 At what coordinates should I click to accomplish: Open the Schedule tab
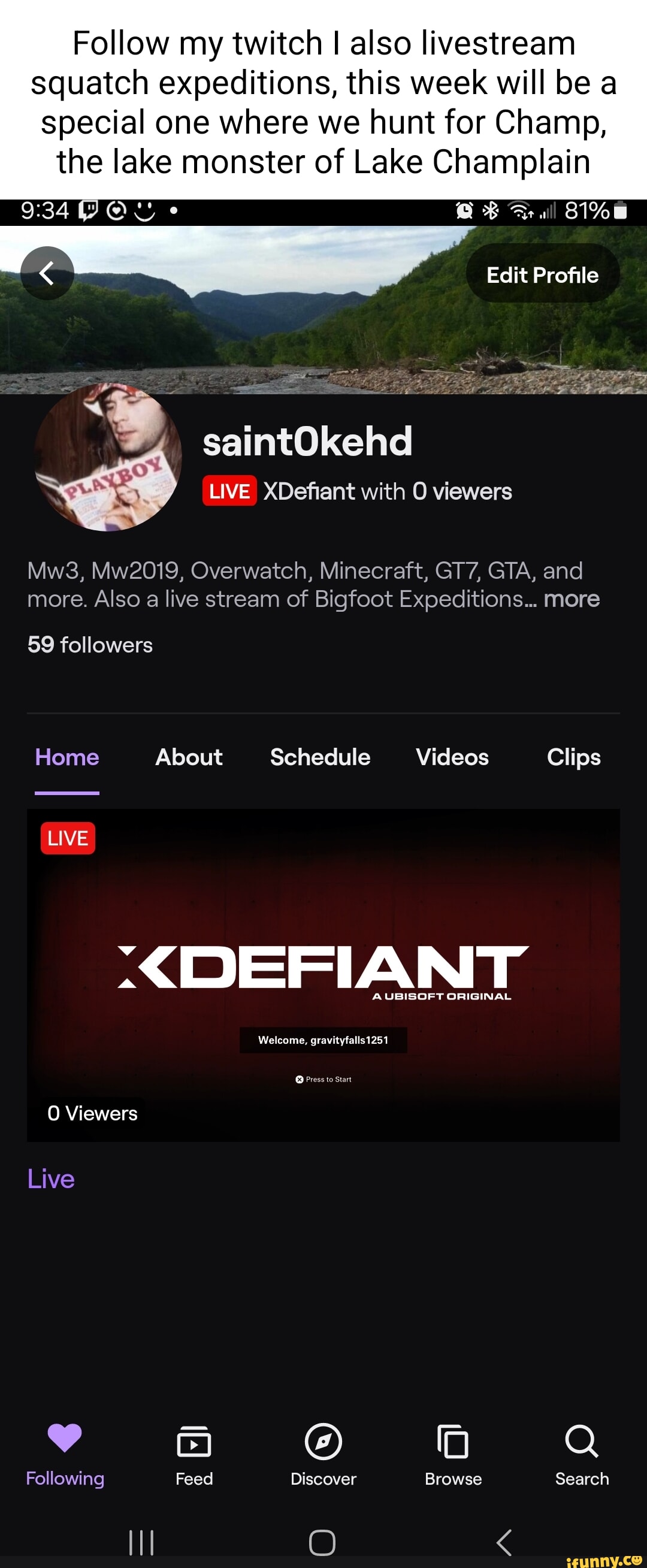pos(319,757)
